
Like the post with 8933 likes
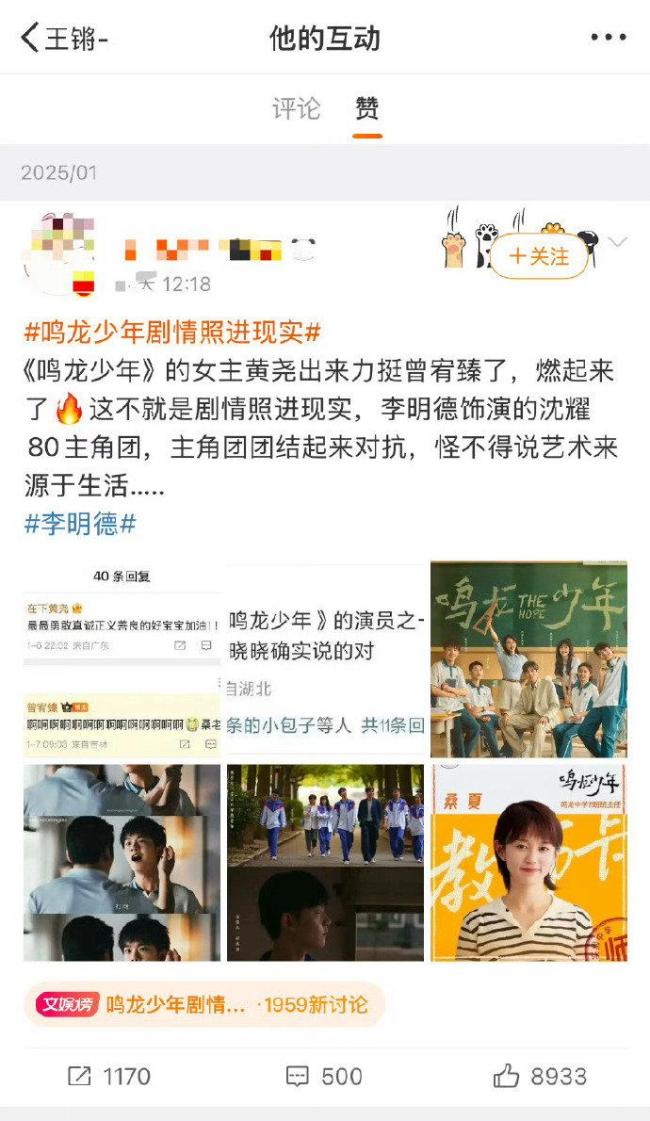click(540, 1076)
